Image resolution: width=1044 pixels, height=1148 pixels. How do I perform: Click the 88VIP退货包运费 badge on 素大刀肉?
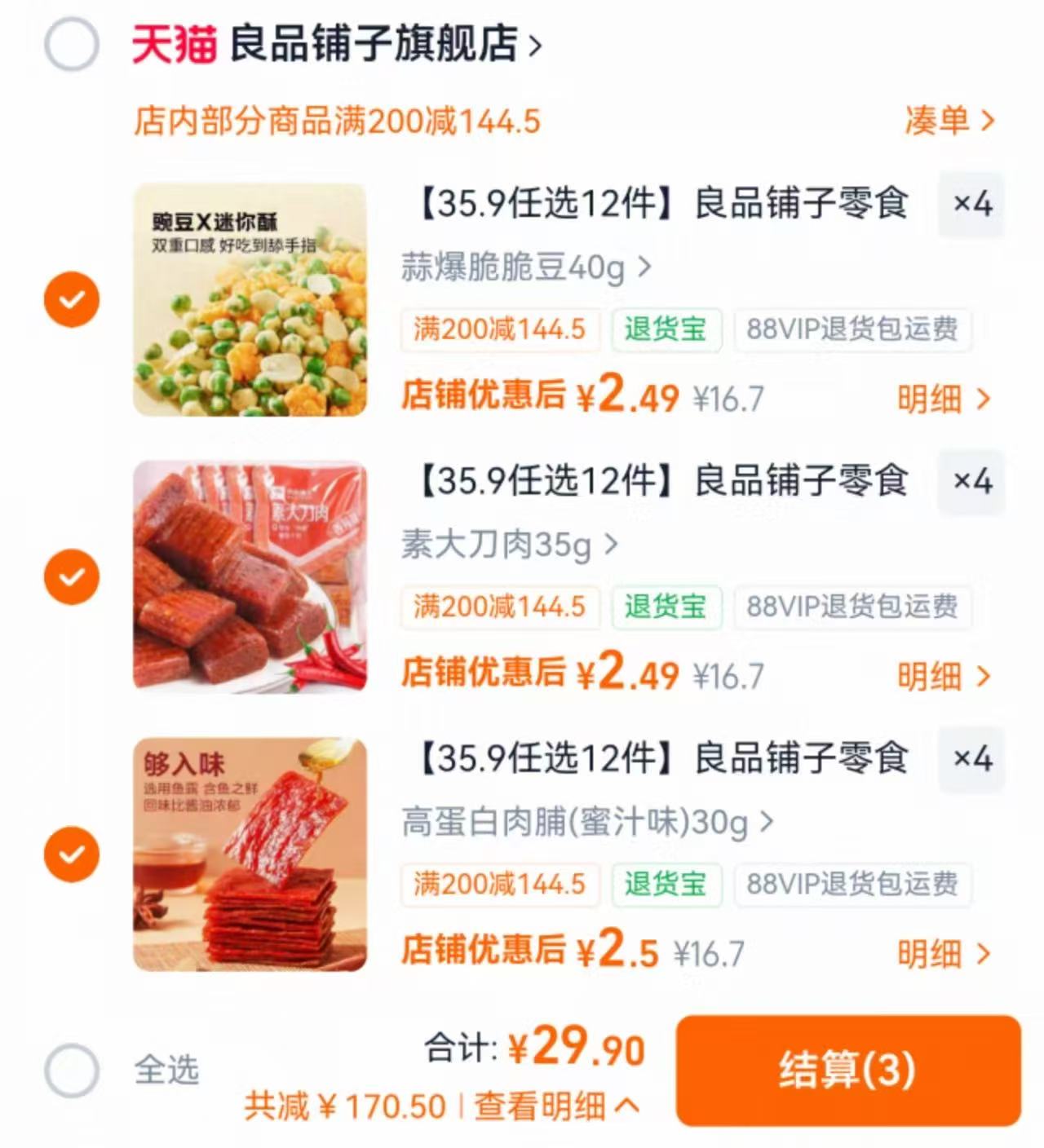pyautogui.click(x=853, y=607)
